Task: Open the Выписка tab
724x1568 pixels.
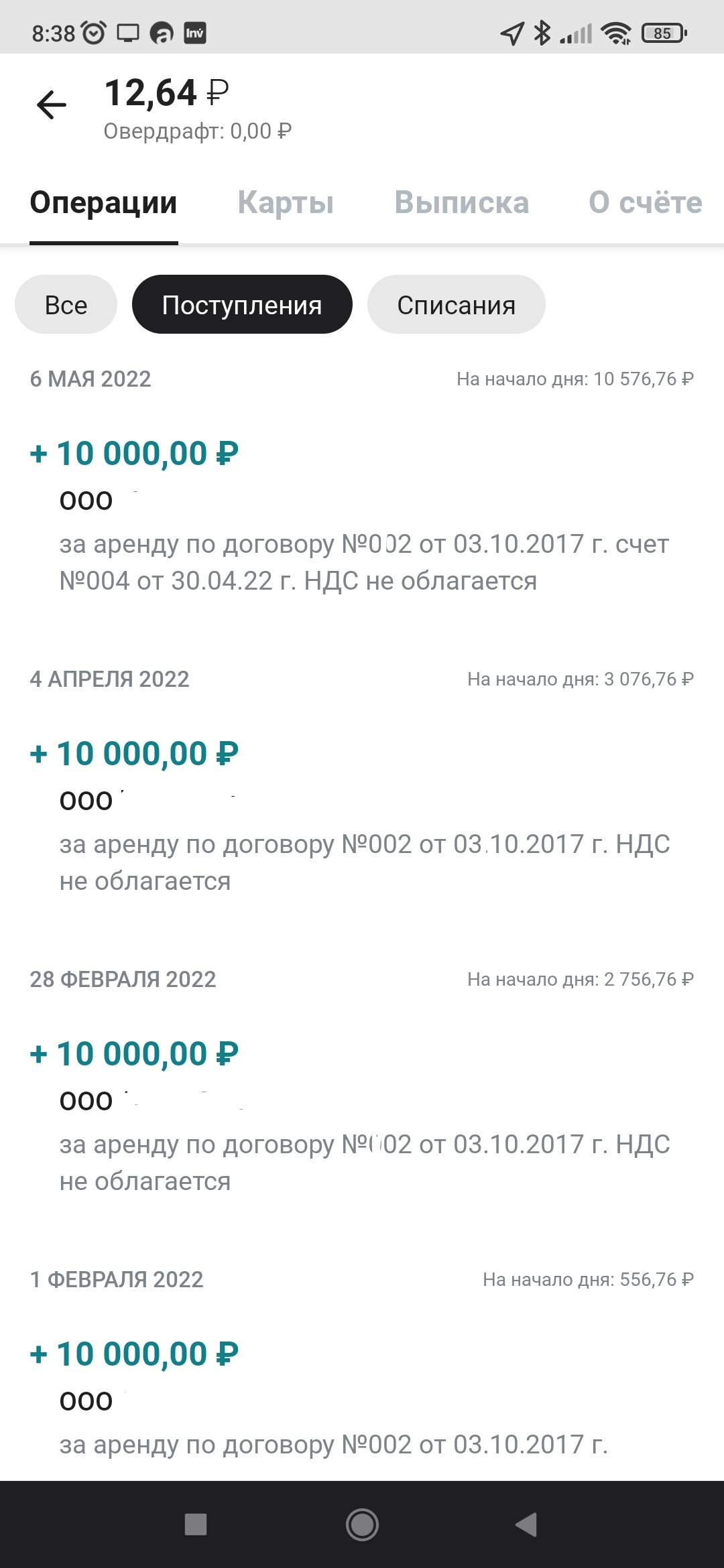Action: (462, 203)
